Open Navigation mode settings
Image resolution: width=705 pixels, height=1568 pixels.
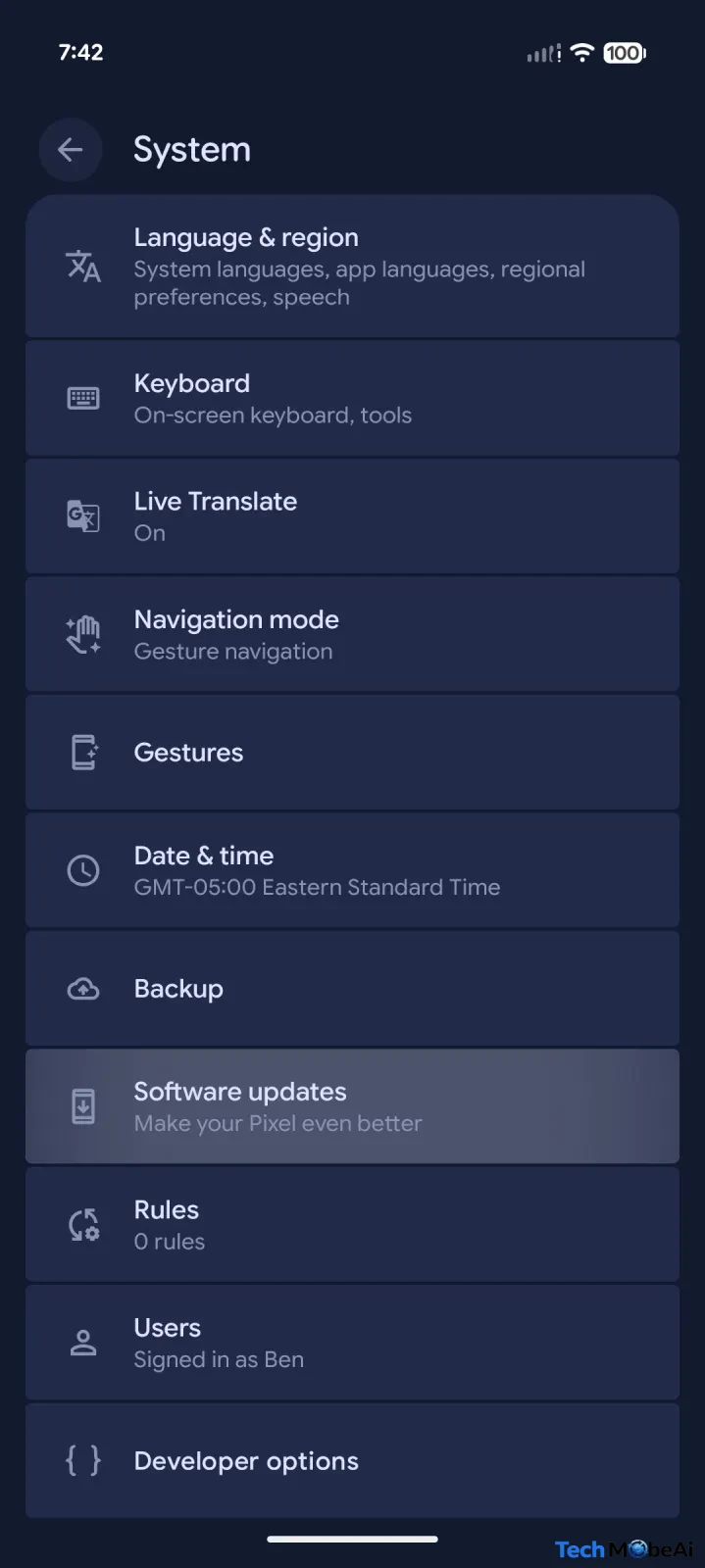(352, 634)
